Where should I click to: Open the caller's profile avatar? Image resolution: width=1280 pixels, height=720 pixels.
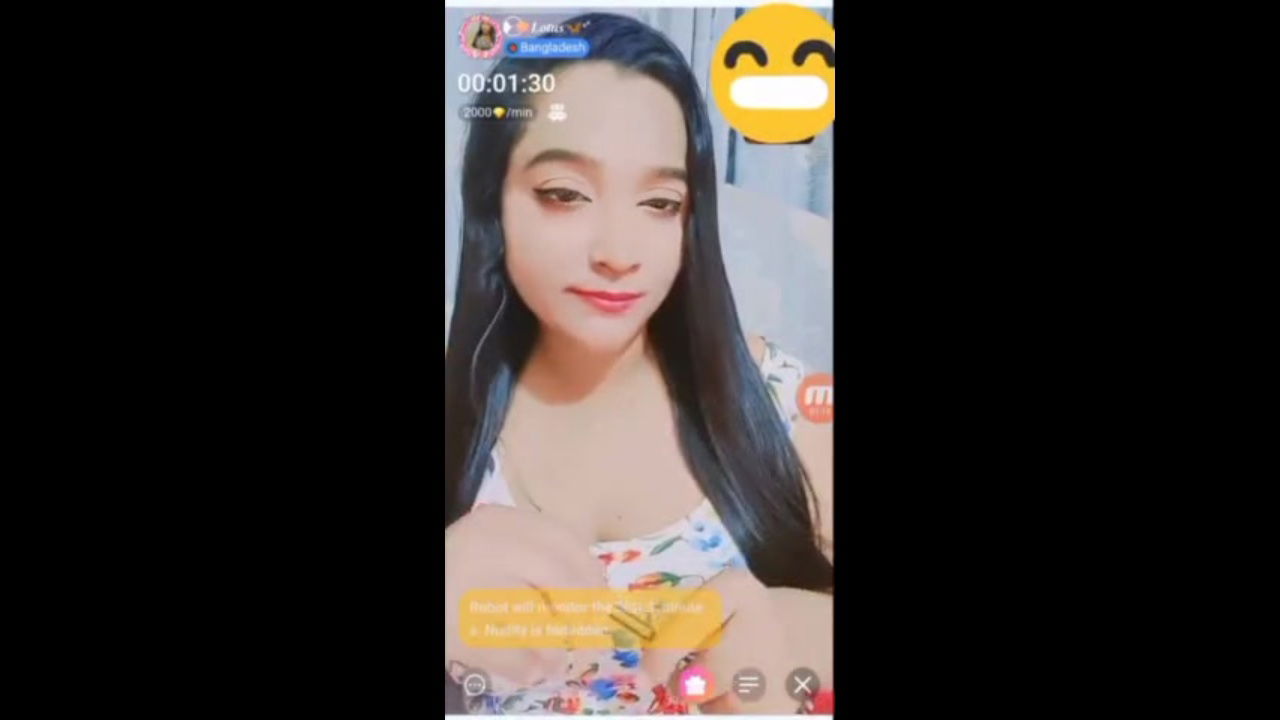pos(480,36)
